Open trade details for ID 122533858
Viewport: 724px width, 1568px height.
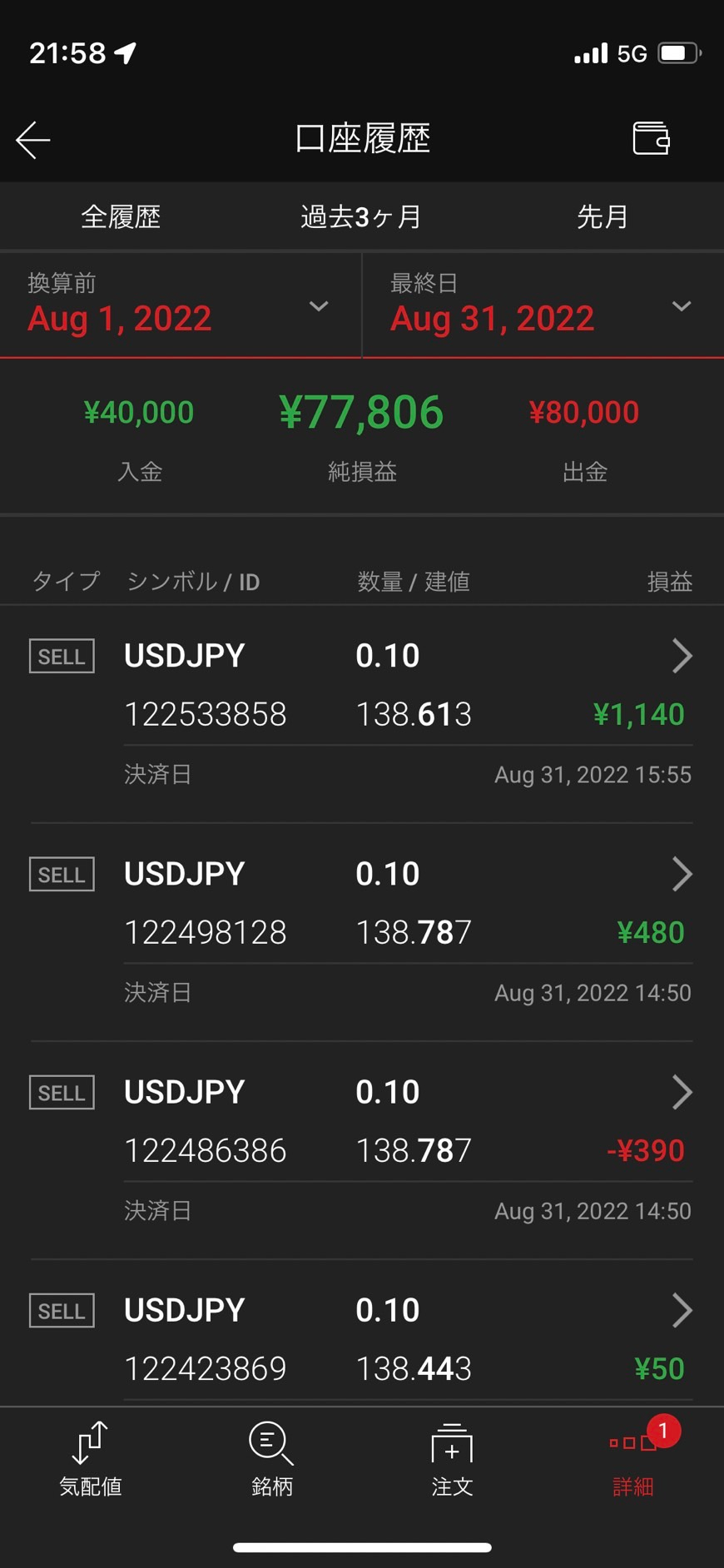pyautogui.click(x=361, y=685)
